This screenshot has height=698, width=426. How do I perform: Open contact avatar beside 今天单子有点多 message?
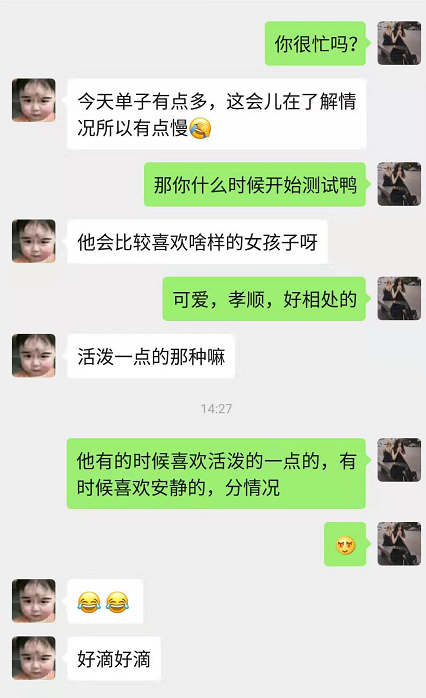(34, 100)
